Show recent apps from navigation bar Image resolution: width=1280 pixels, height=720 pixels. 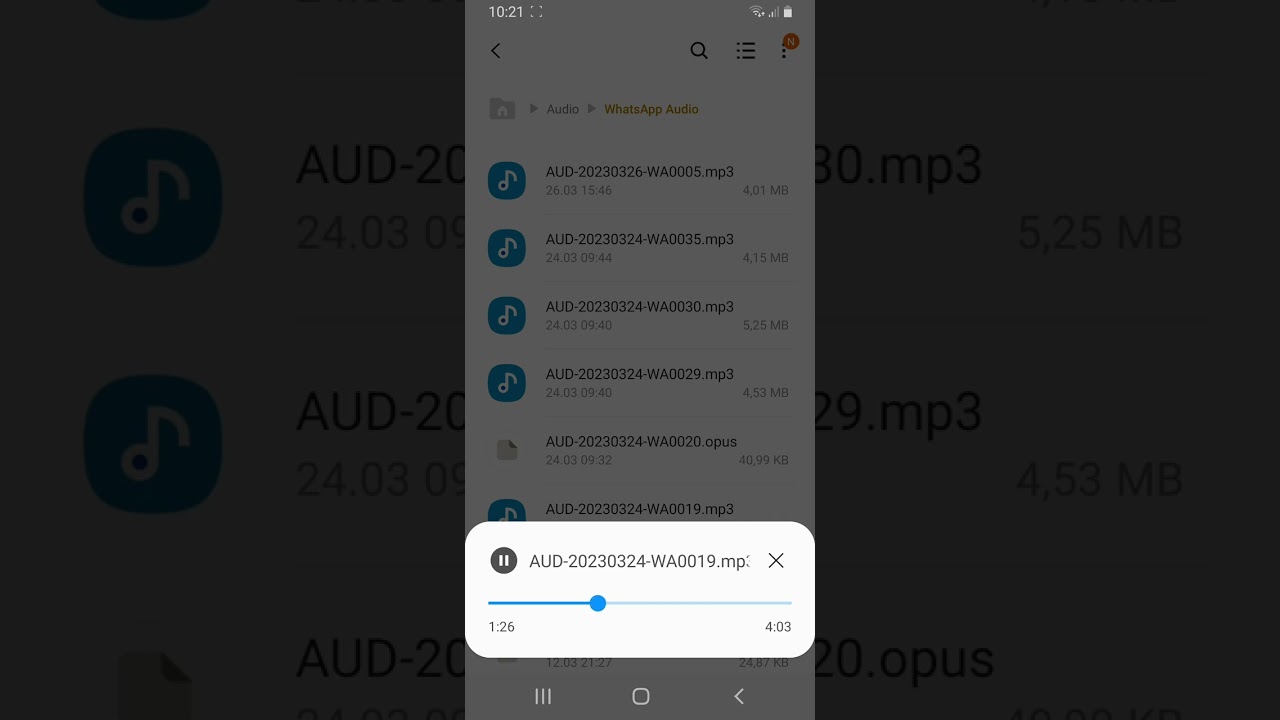(543, 696)
